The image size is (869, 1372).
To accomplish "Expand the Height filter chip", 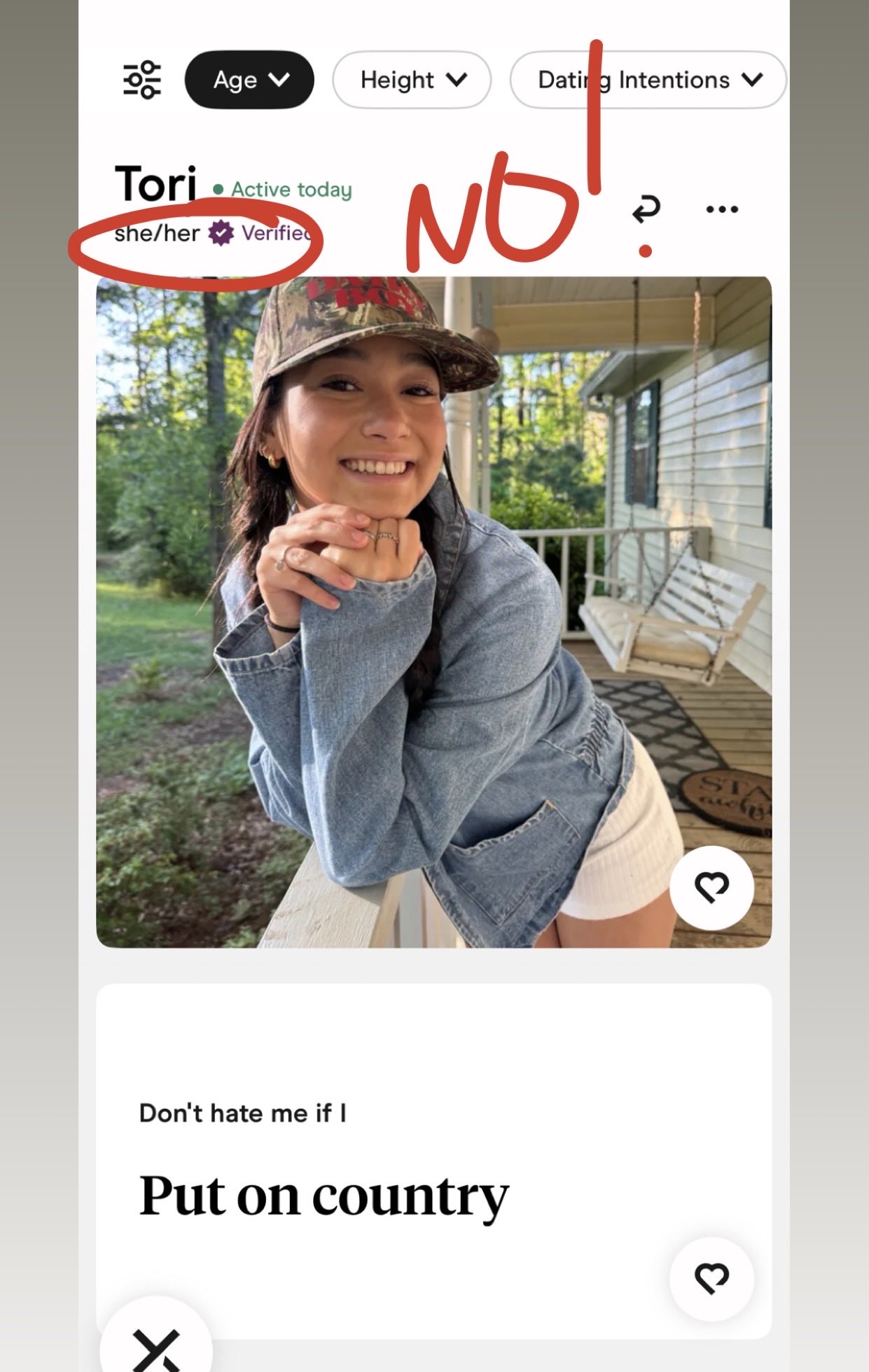I will coord(412,80).
